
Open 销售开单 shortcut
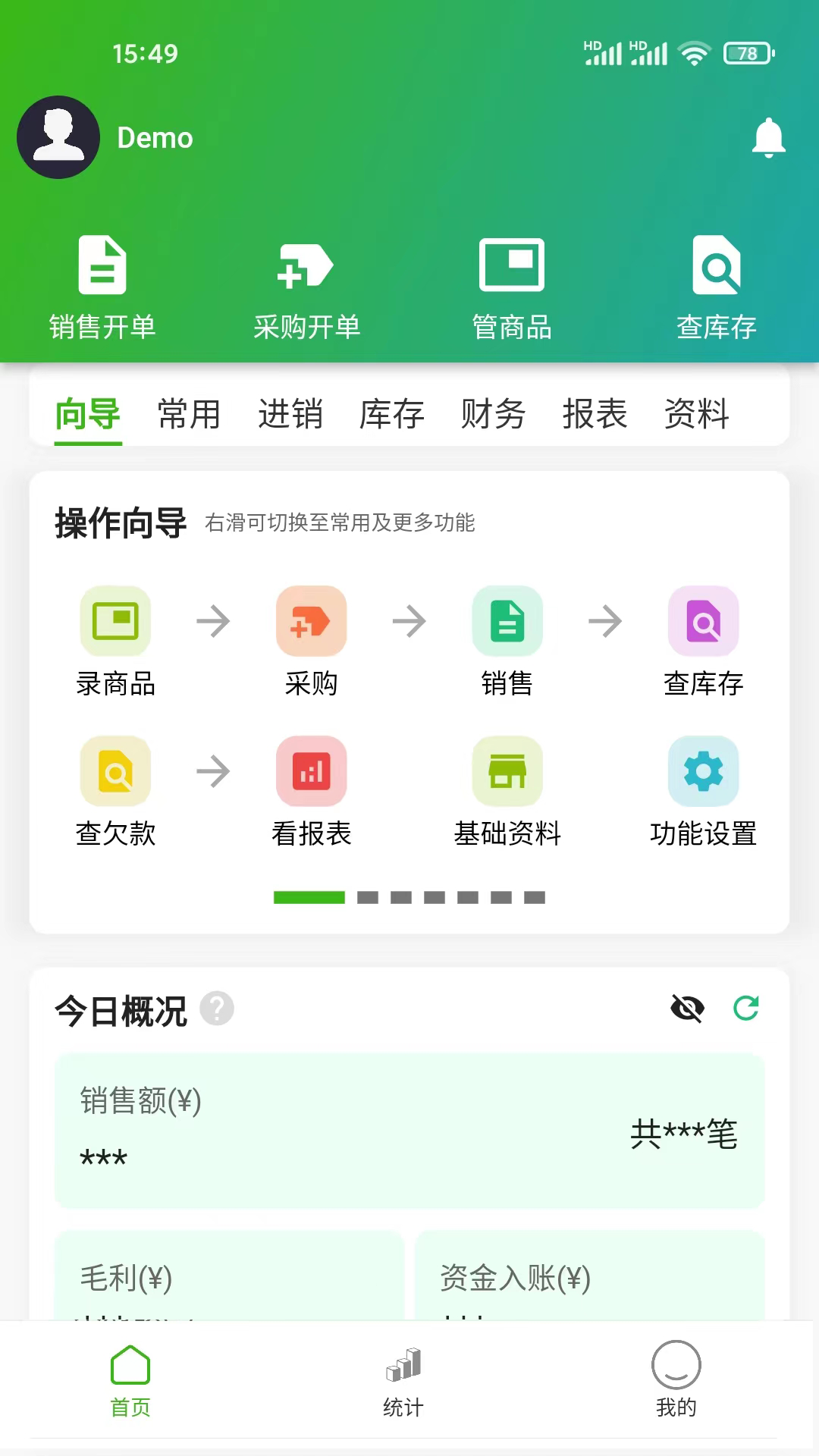click(102, 287)
